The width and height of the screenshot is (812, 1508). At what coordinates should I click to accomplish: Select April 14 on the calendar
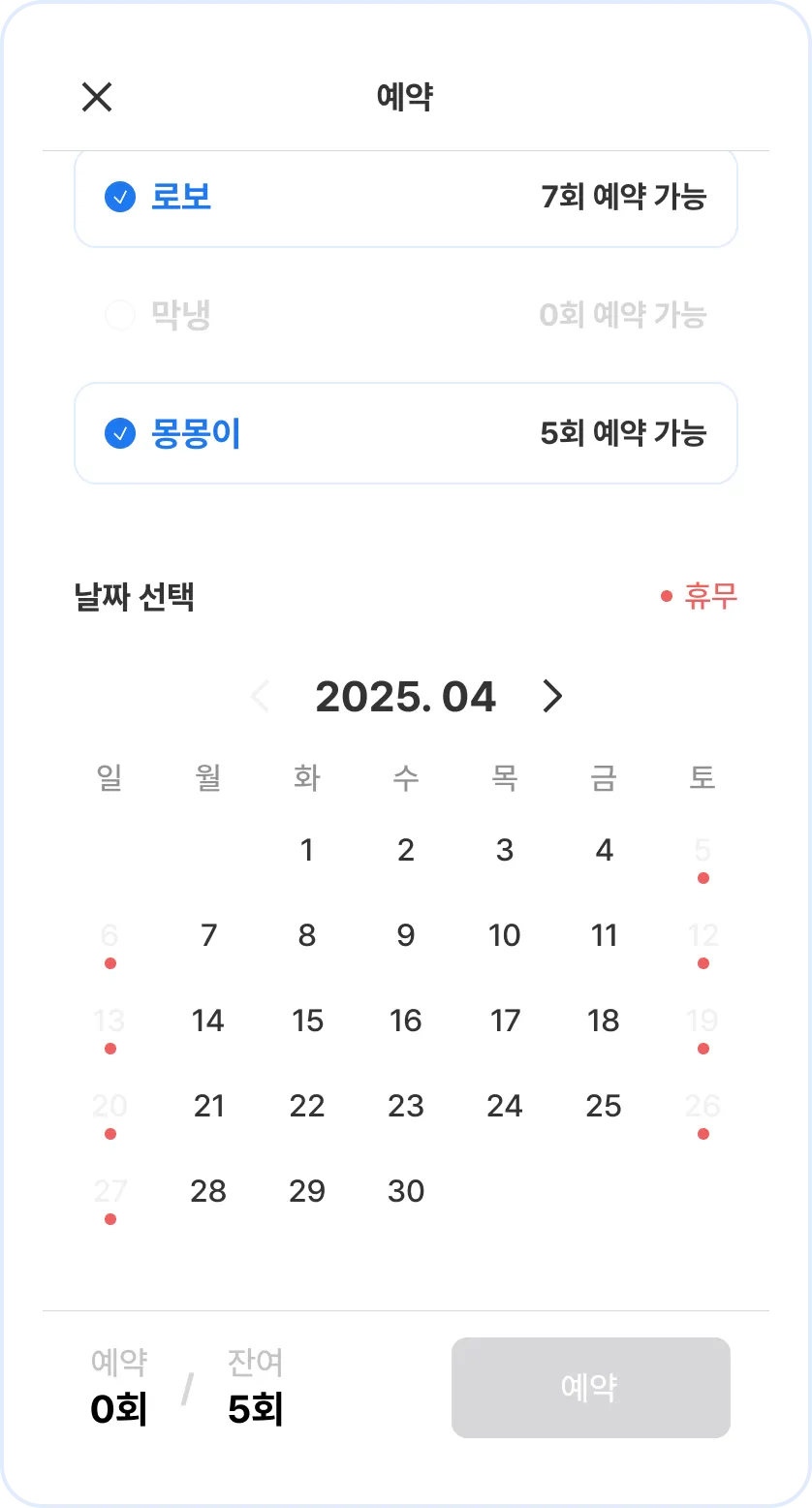click(208, 1021)
